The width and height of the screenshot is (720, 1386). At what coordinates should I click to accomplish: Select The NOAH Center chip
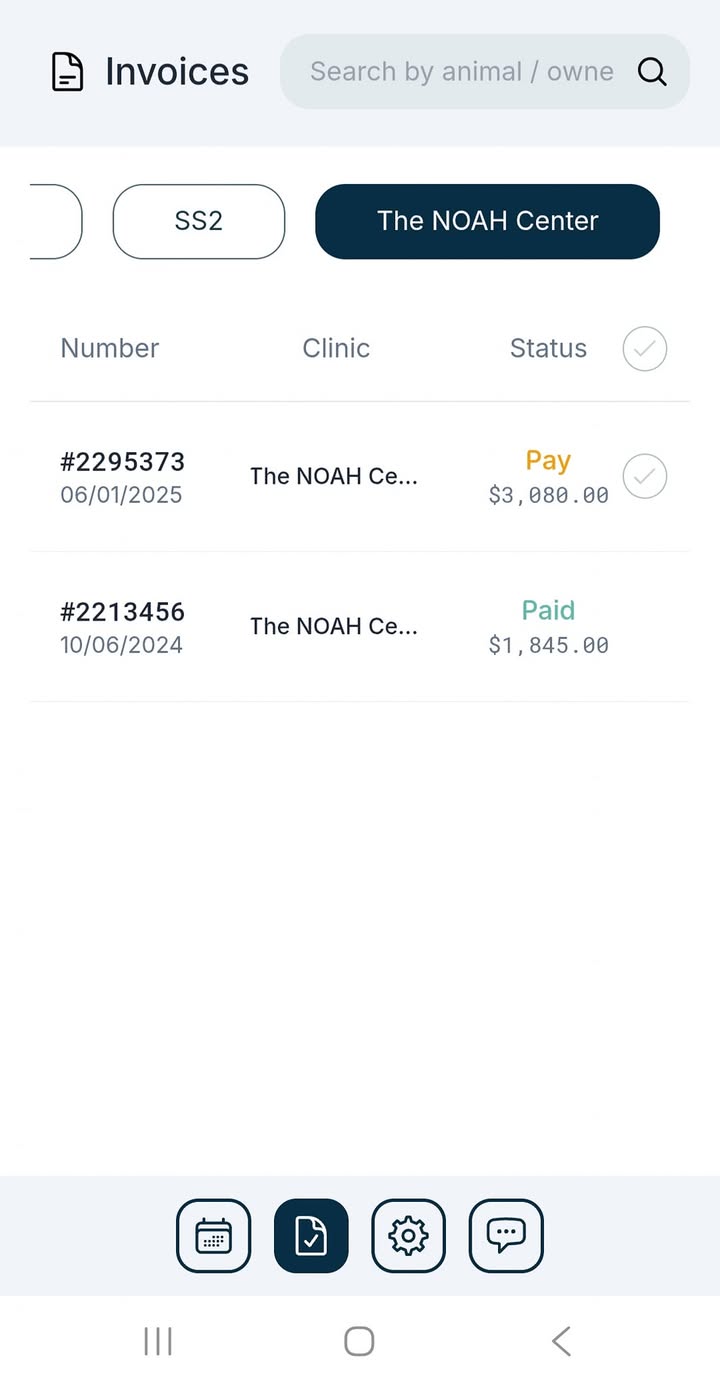pyautogui.click(x=487, y=221)
